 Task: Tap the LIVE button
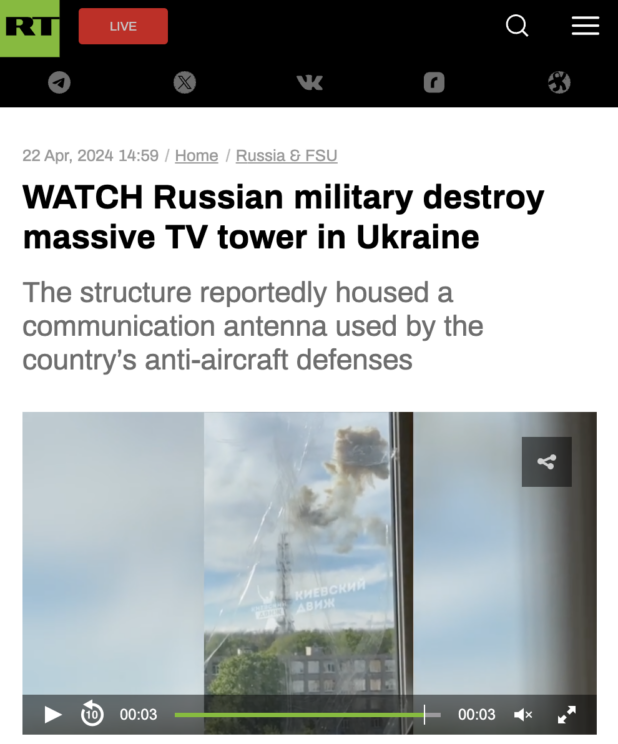pyautogui.click(x=123, y=26)
